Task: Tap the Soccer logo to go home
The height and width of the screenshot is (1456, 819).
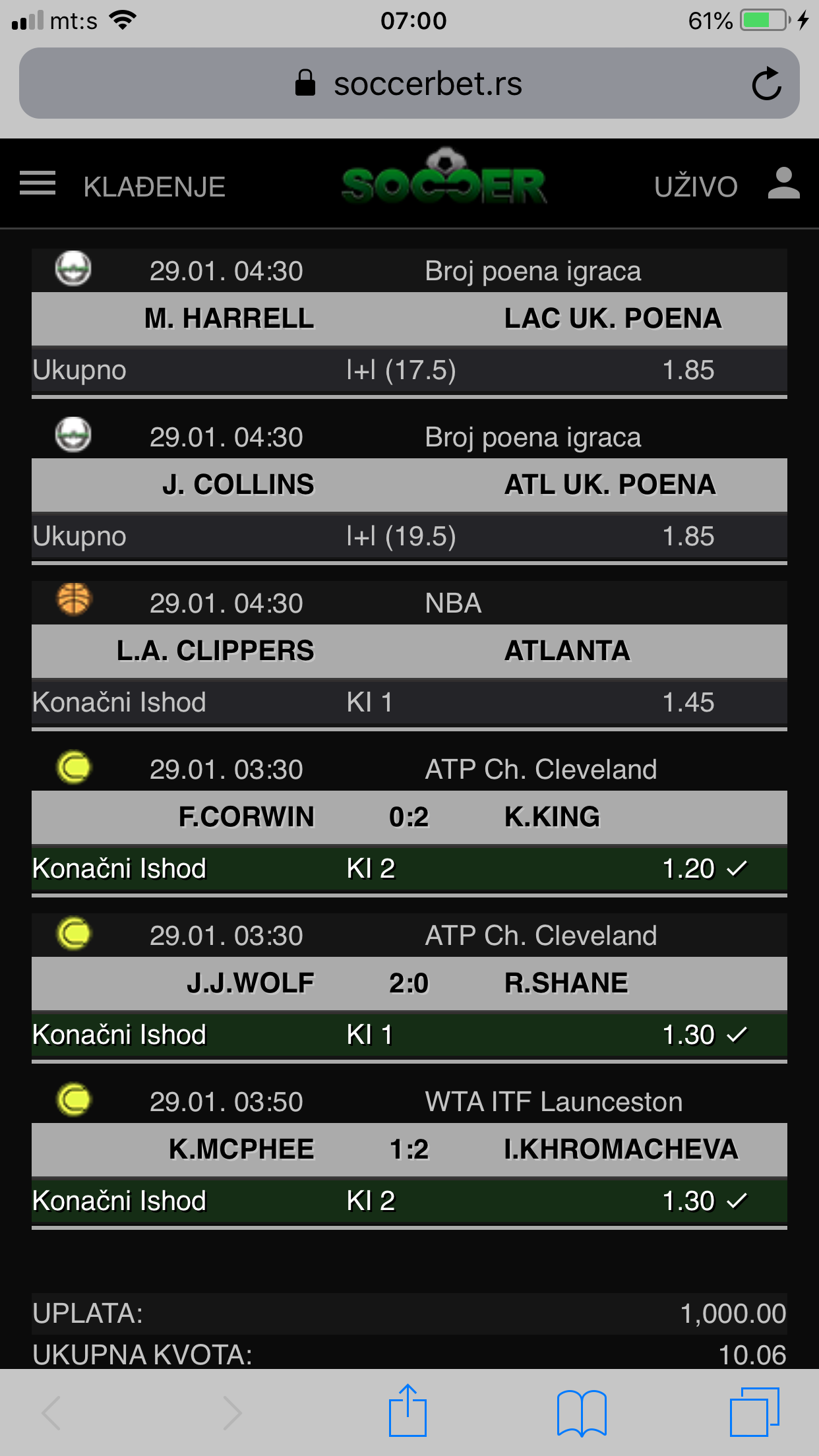Action: click(444, 177)
